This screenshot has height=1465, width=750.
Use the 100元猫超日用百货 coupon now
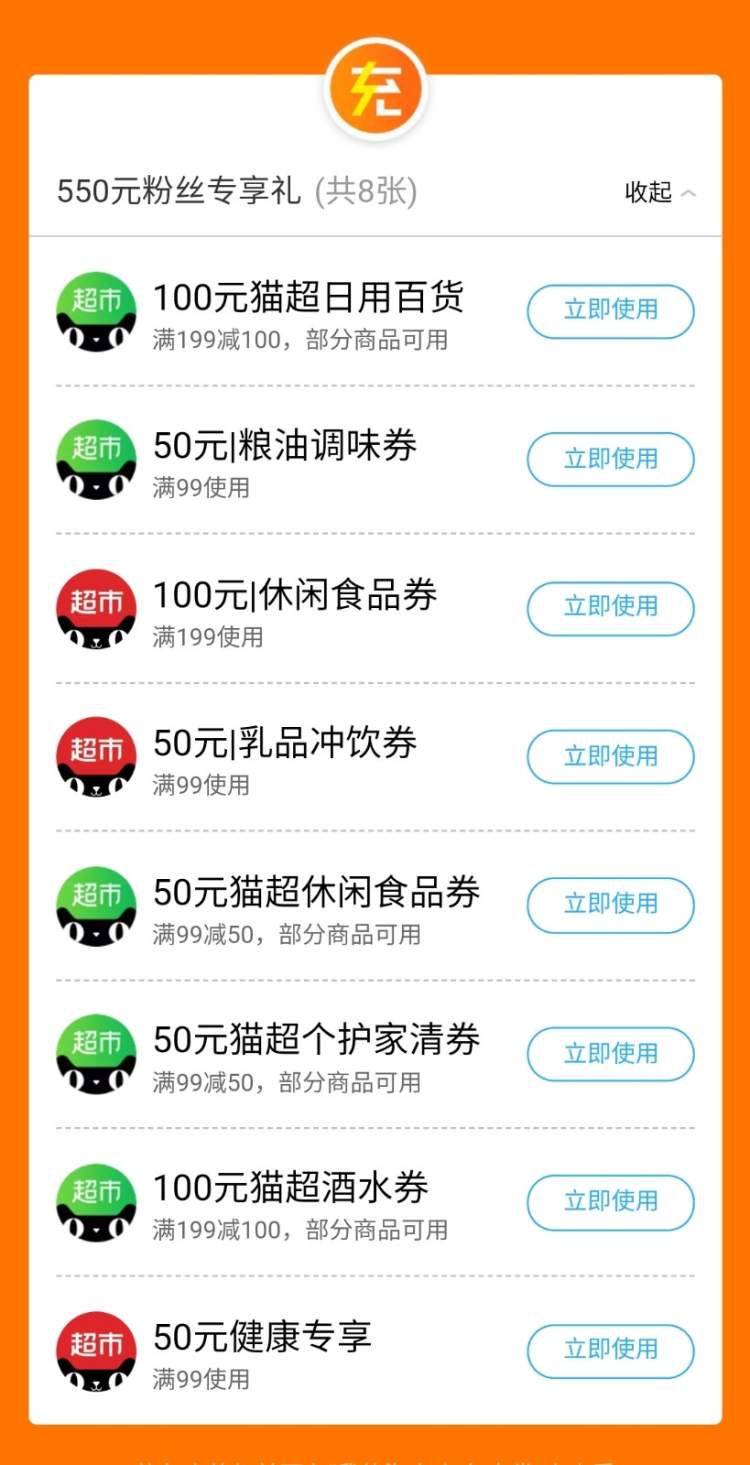tap(610, 311)
